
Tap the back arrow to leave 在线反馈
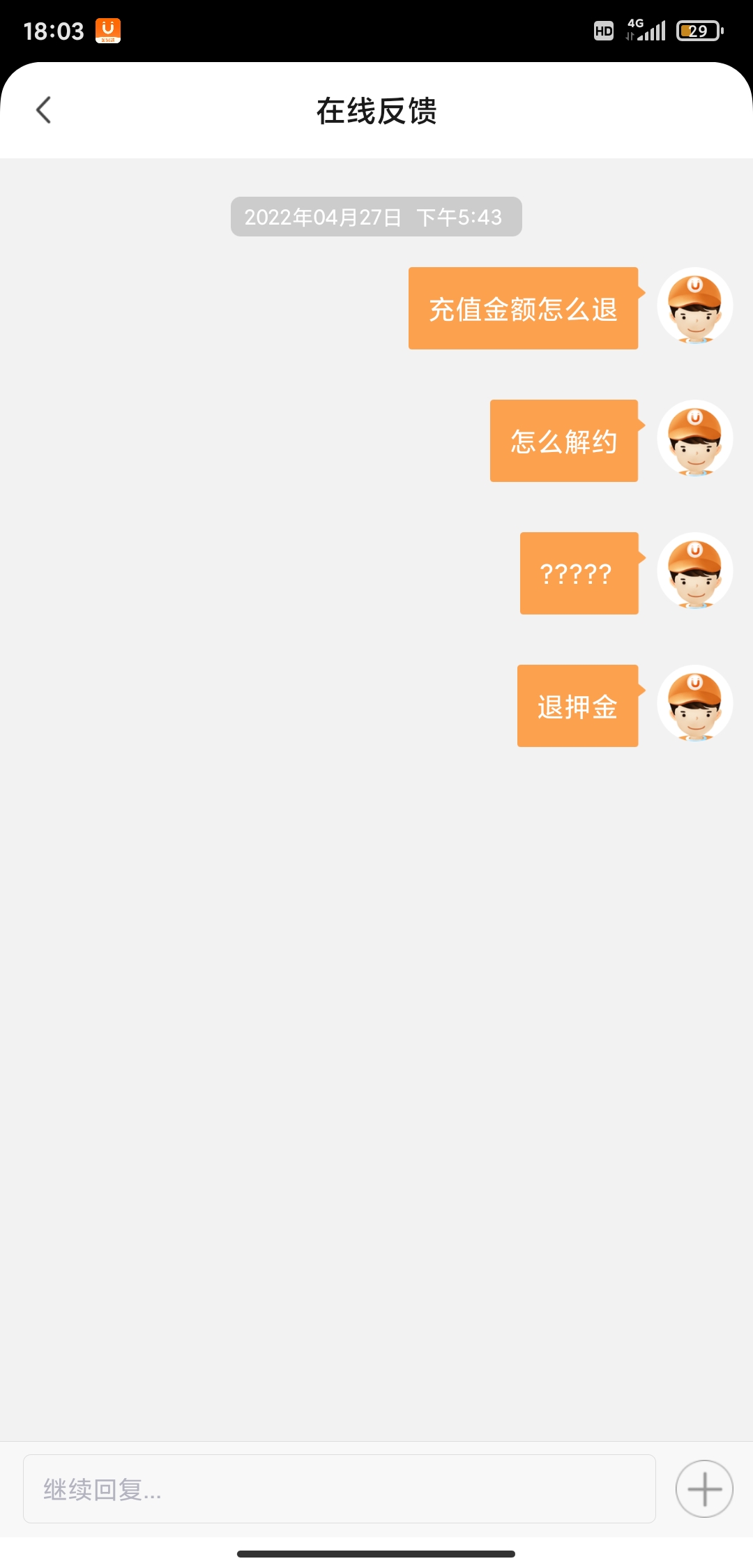click(44, 110)
